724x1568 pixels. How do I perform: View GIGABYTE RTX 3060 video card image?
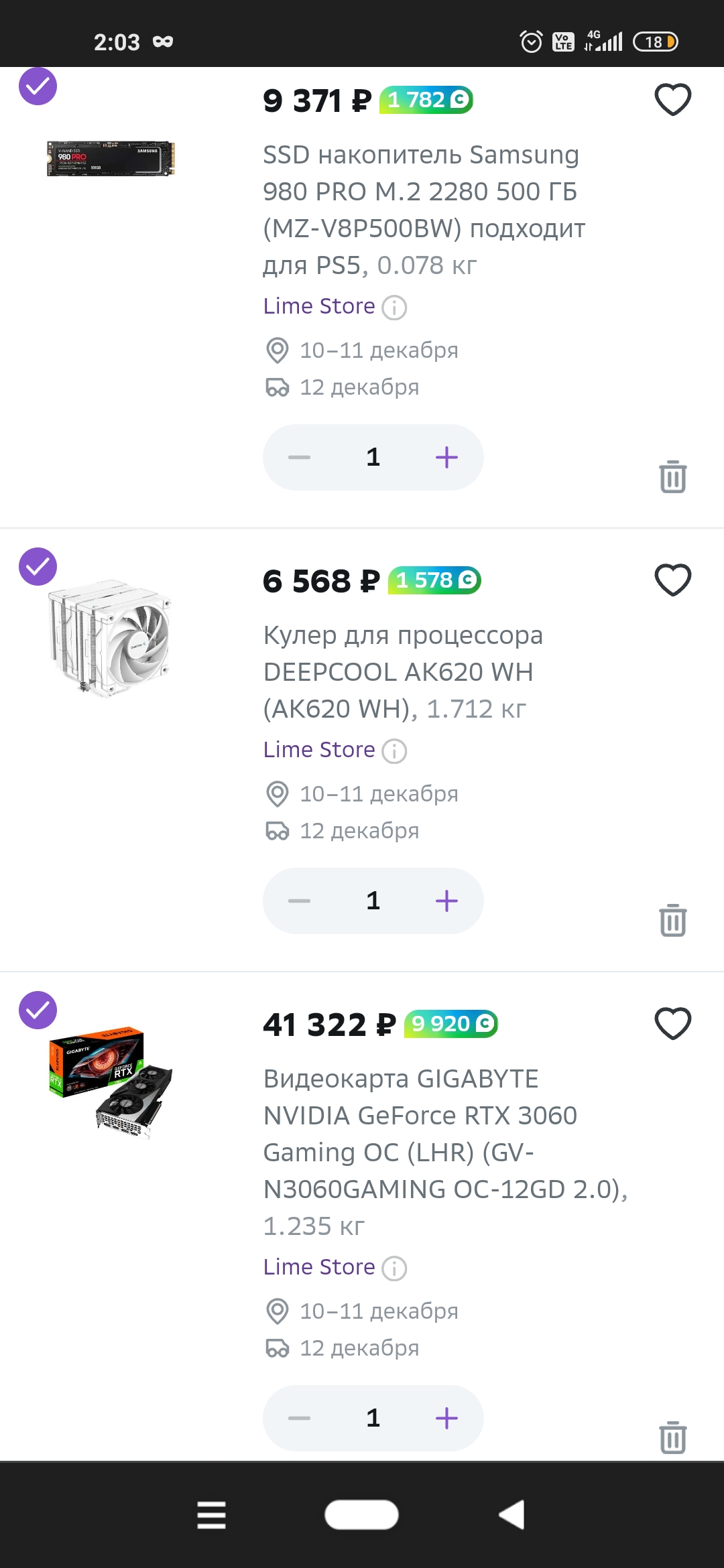click(111, 1082)
